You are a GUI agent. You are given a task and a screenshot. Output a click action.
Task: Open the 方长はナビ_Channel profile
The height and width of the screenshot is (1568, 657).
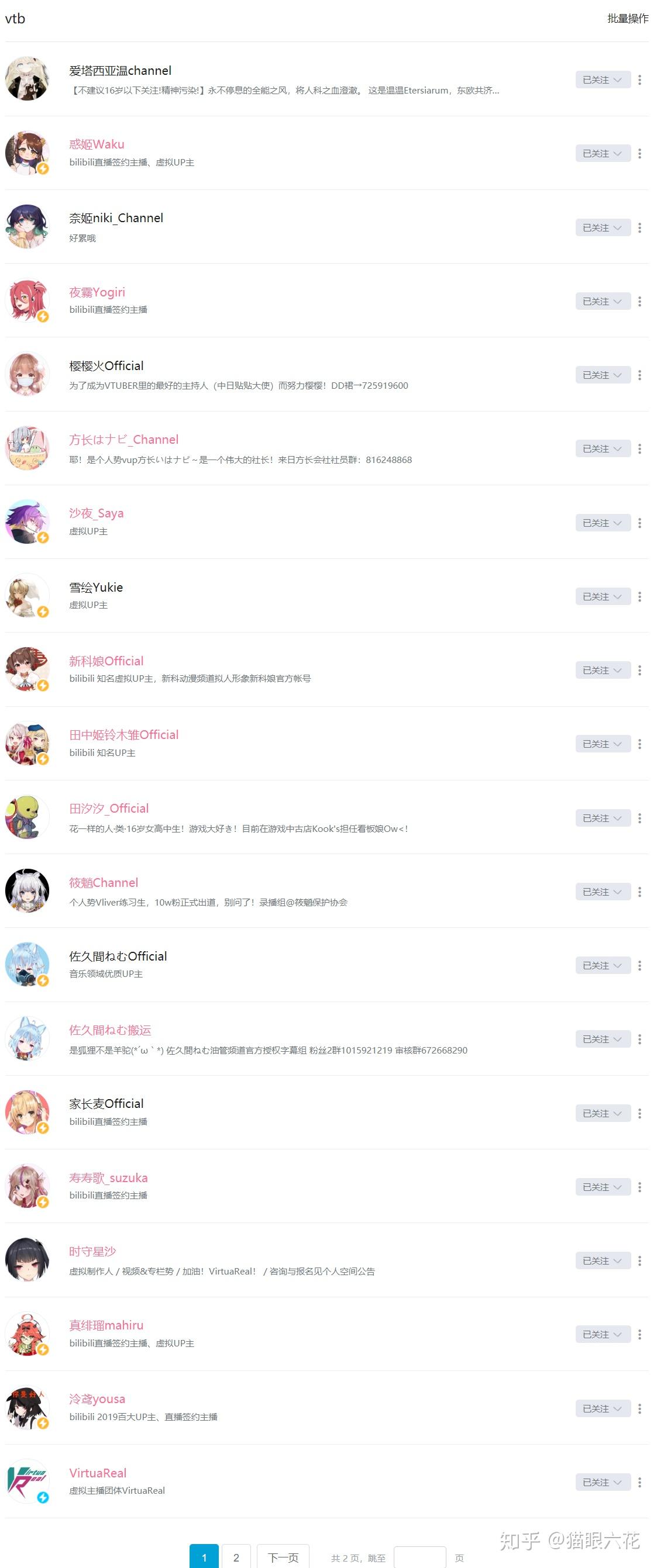(123, 440)
